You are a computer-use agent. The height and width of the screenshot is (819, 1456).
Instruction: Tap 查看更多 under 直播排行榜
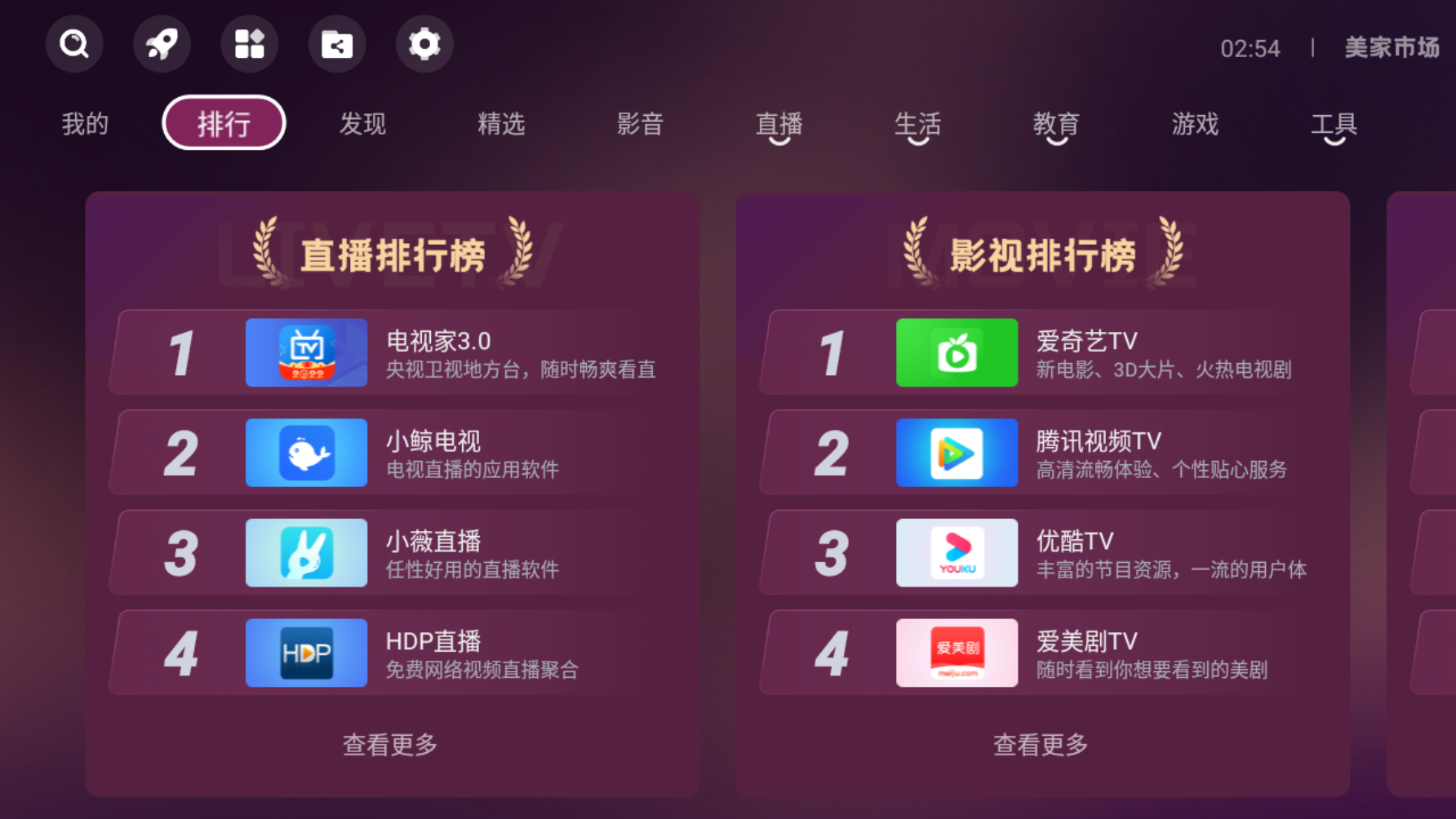(x=390, y=744)
